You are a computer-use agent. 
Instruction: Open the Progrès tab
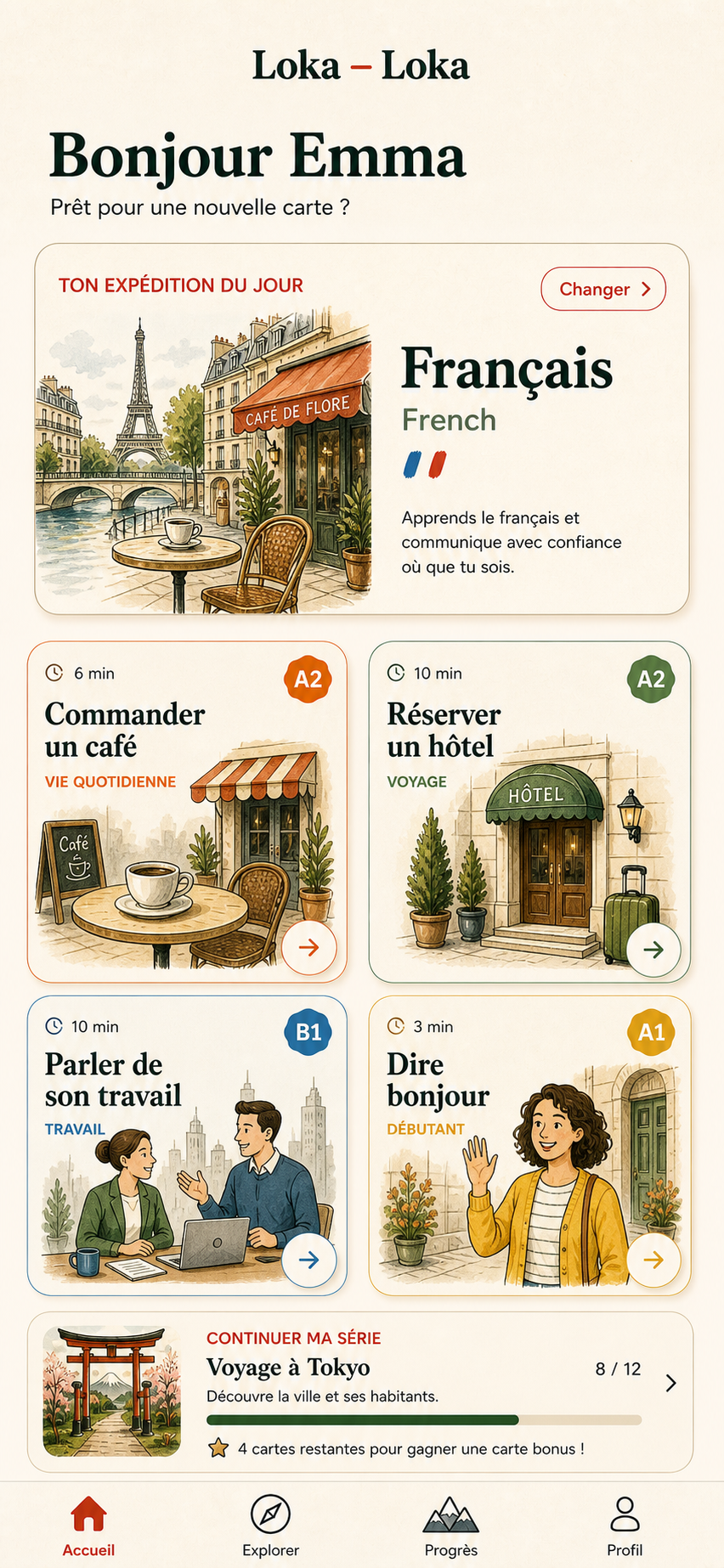click(x=451, y=1526)
